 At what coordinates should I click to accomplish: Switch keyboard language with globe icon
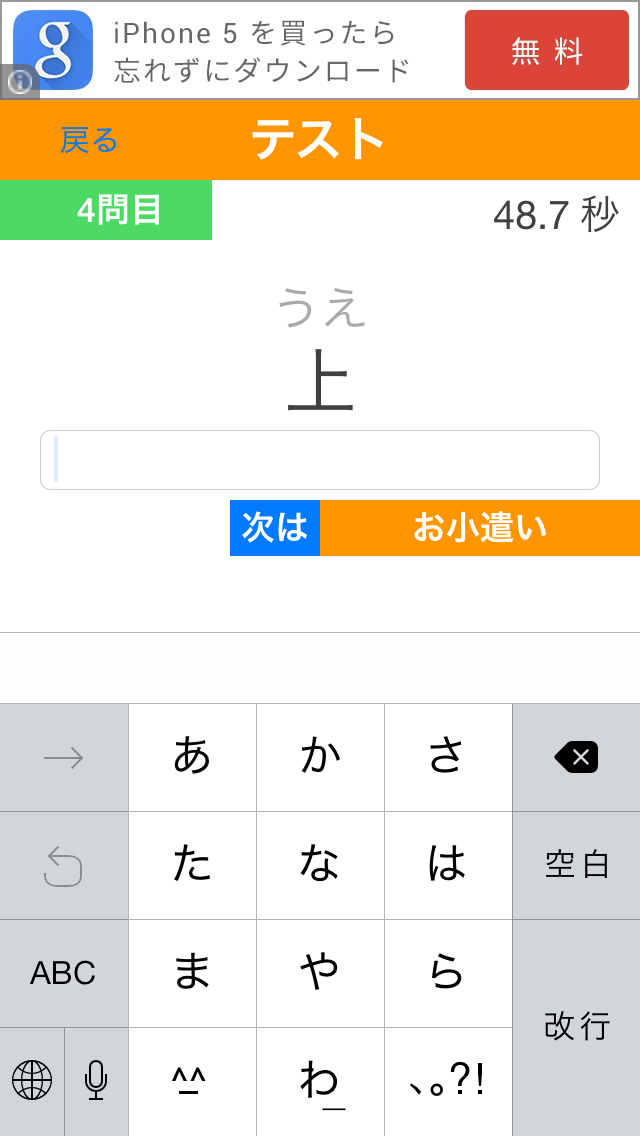click(32, 1081)
